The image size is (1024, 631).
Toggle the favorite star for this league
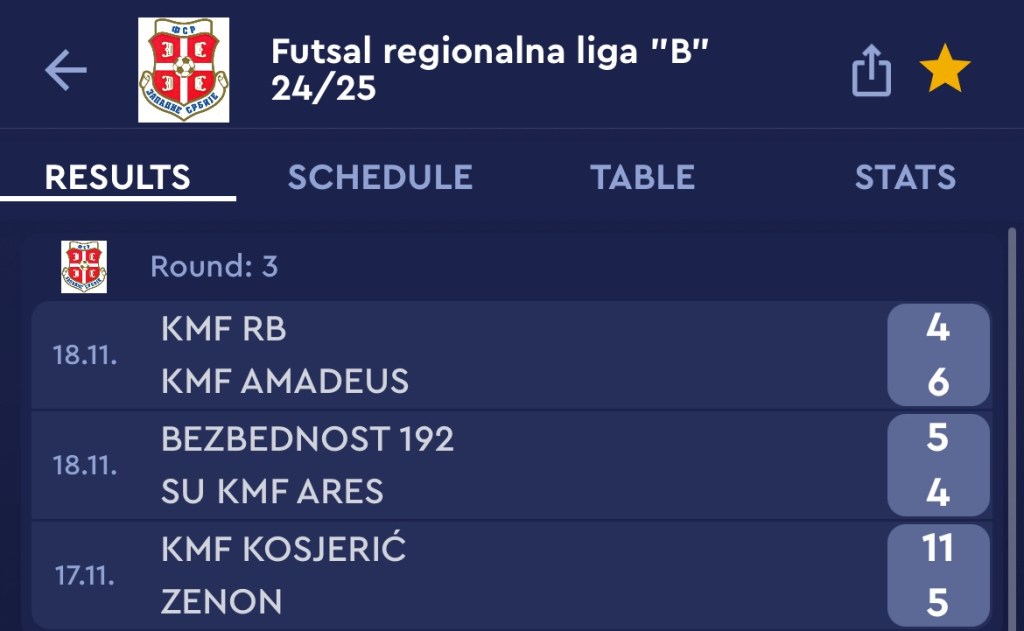[944, 72]
